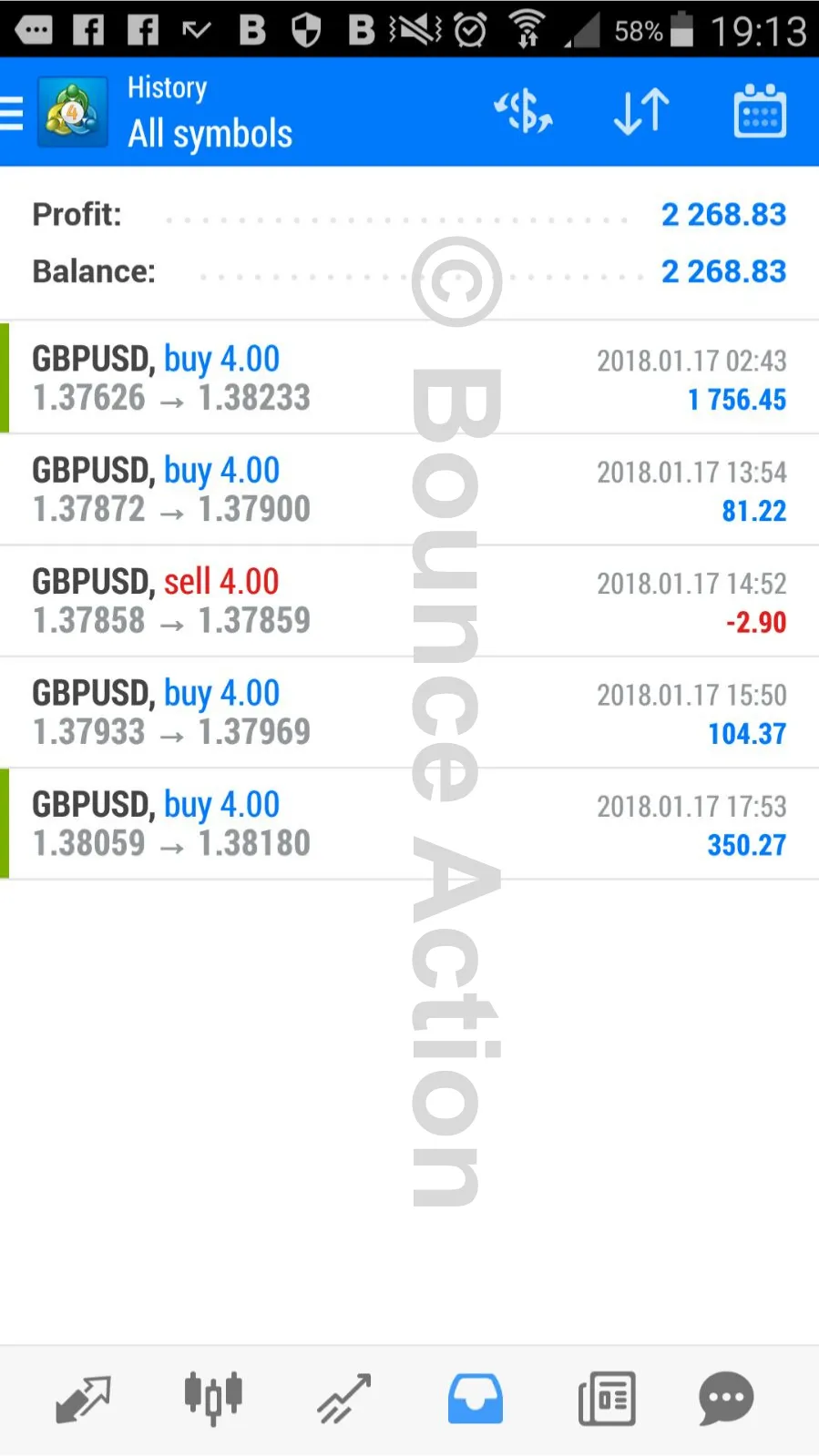Image resolution: width=819 pixels, height=1456 pixels.
Task: Open the News tab
Action: coord(606,1399)
